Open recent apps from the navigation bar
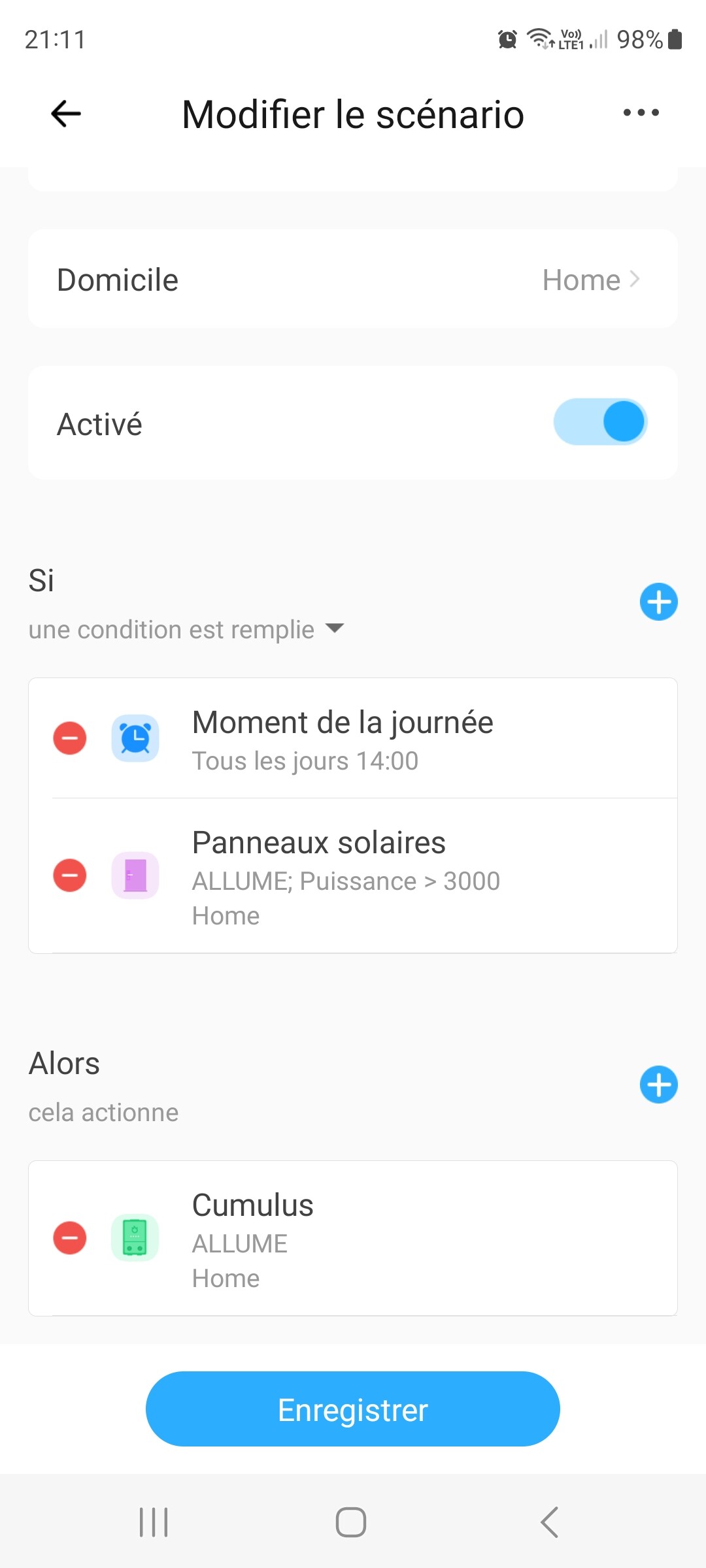 pos(154,1522)
